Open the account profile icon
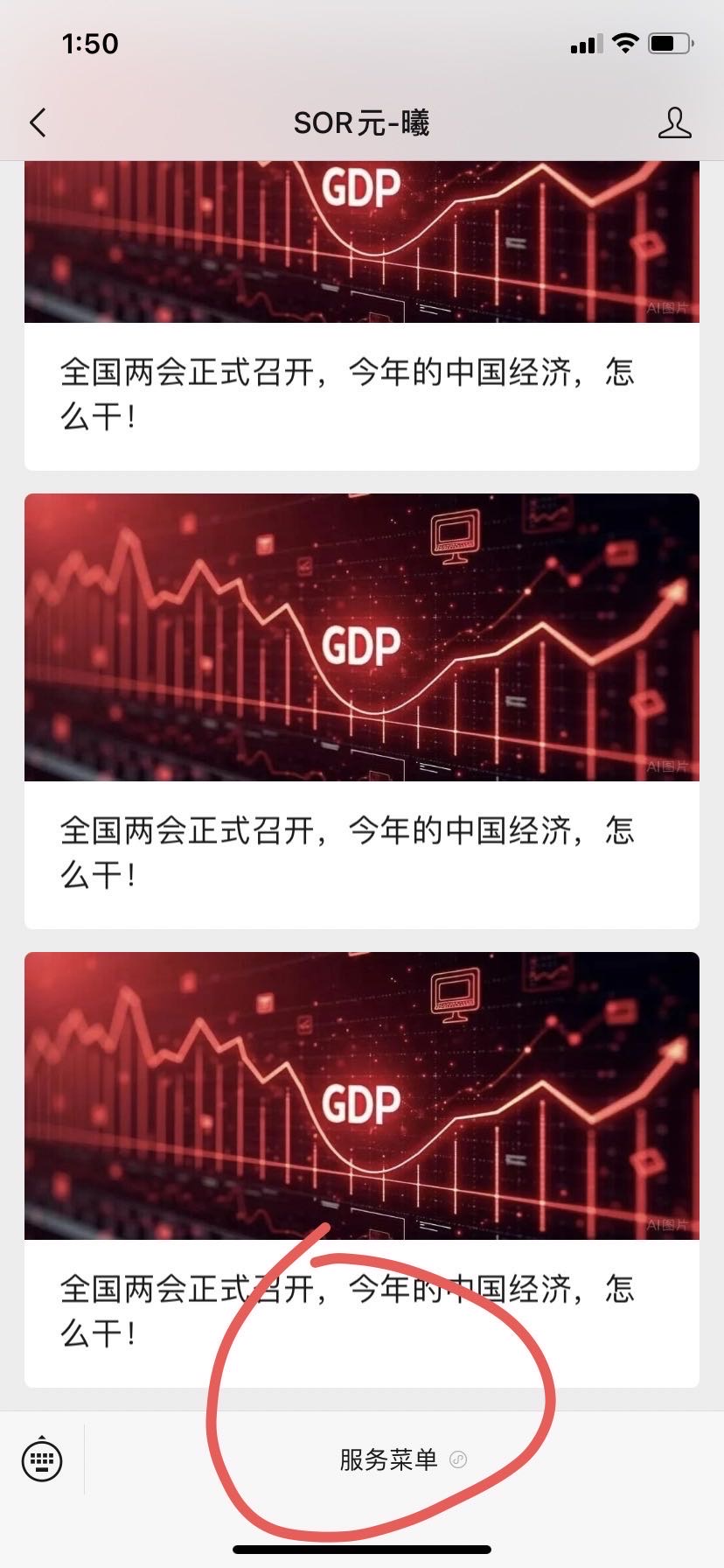The width and height of the screenshot is (724, 1568). coord(674,123)
